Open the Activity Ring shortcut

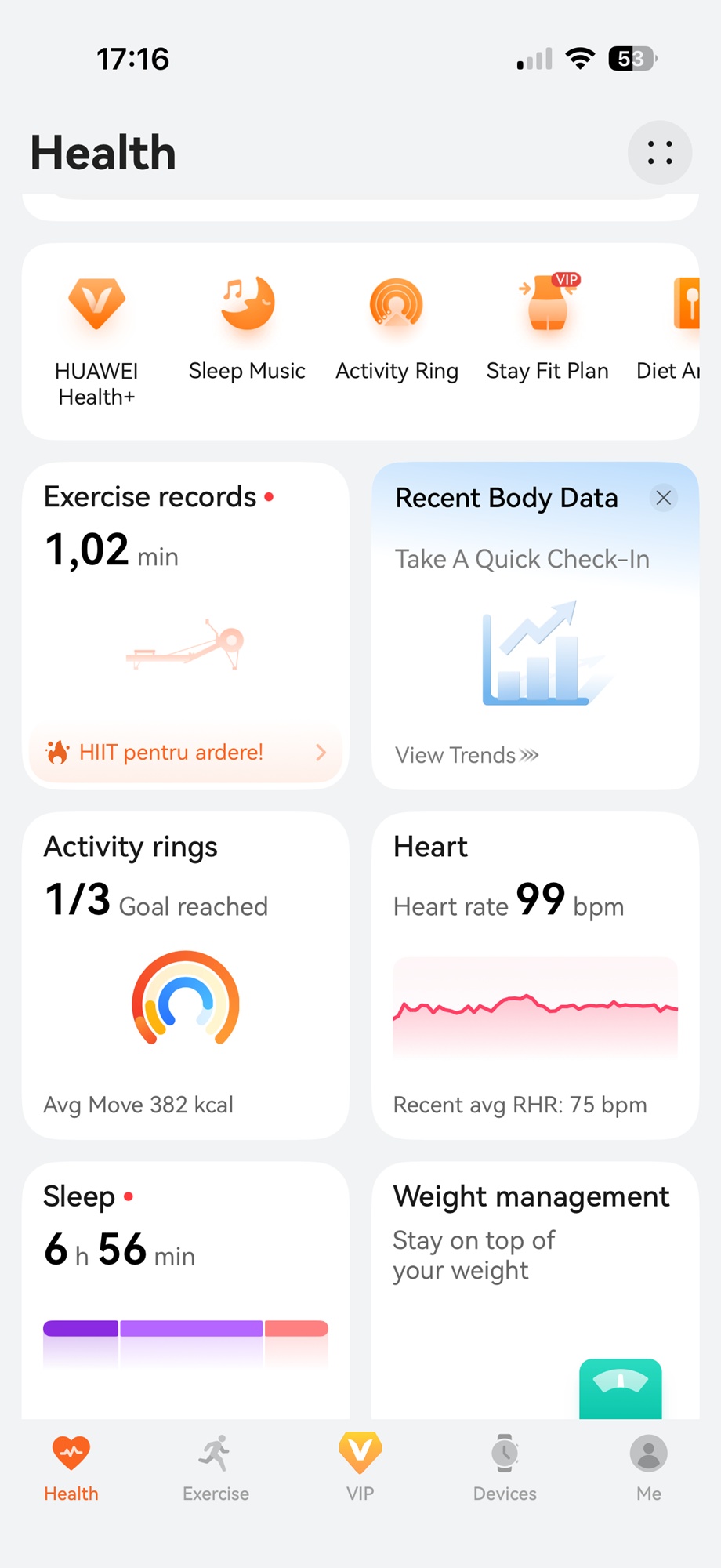397,329
